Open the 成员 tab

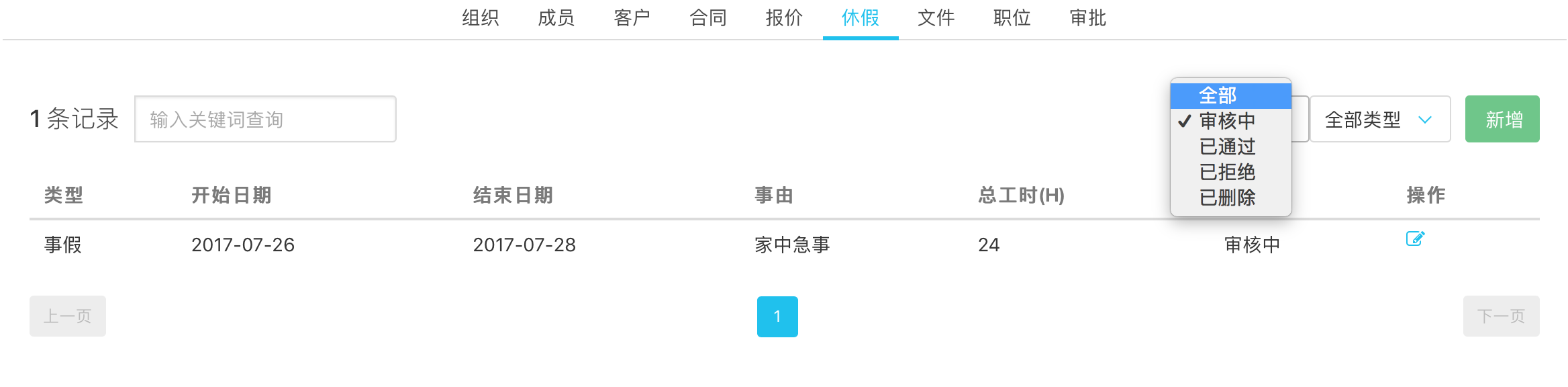pos(556,18)
